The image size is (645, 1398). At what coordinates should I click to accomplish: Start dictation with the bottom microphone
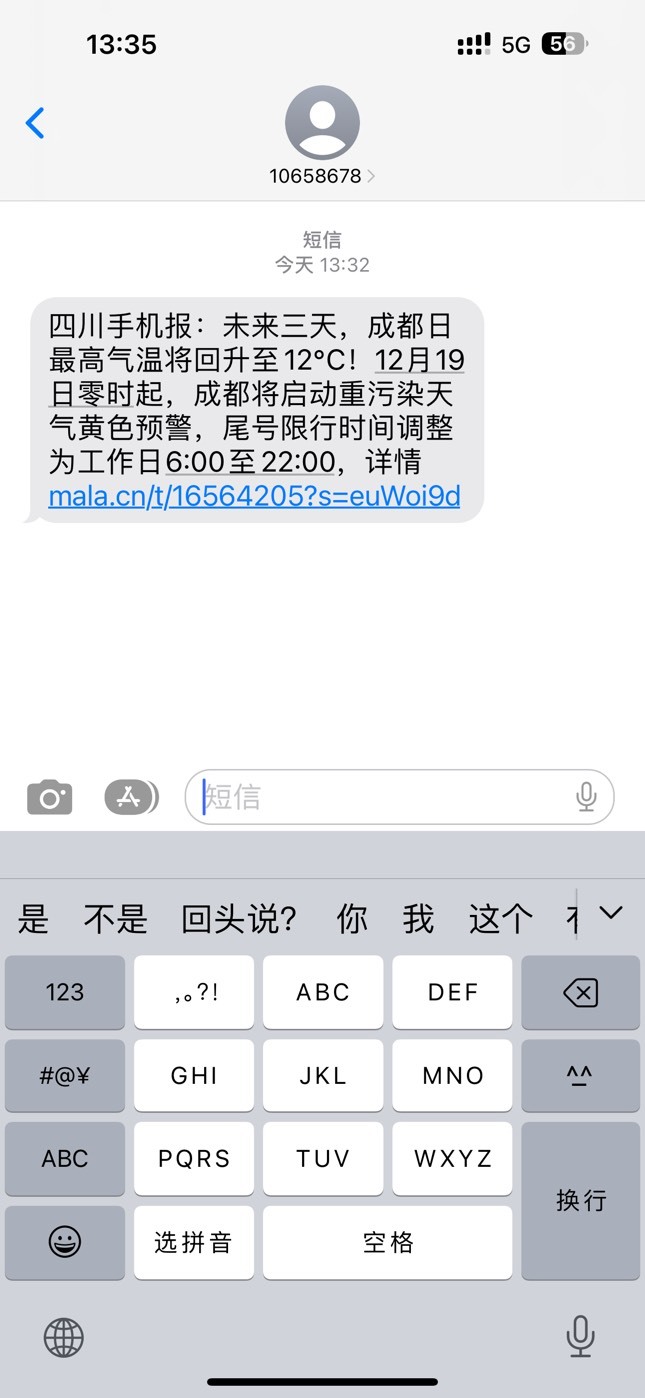click(580, 1336)
